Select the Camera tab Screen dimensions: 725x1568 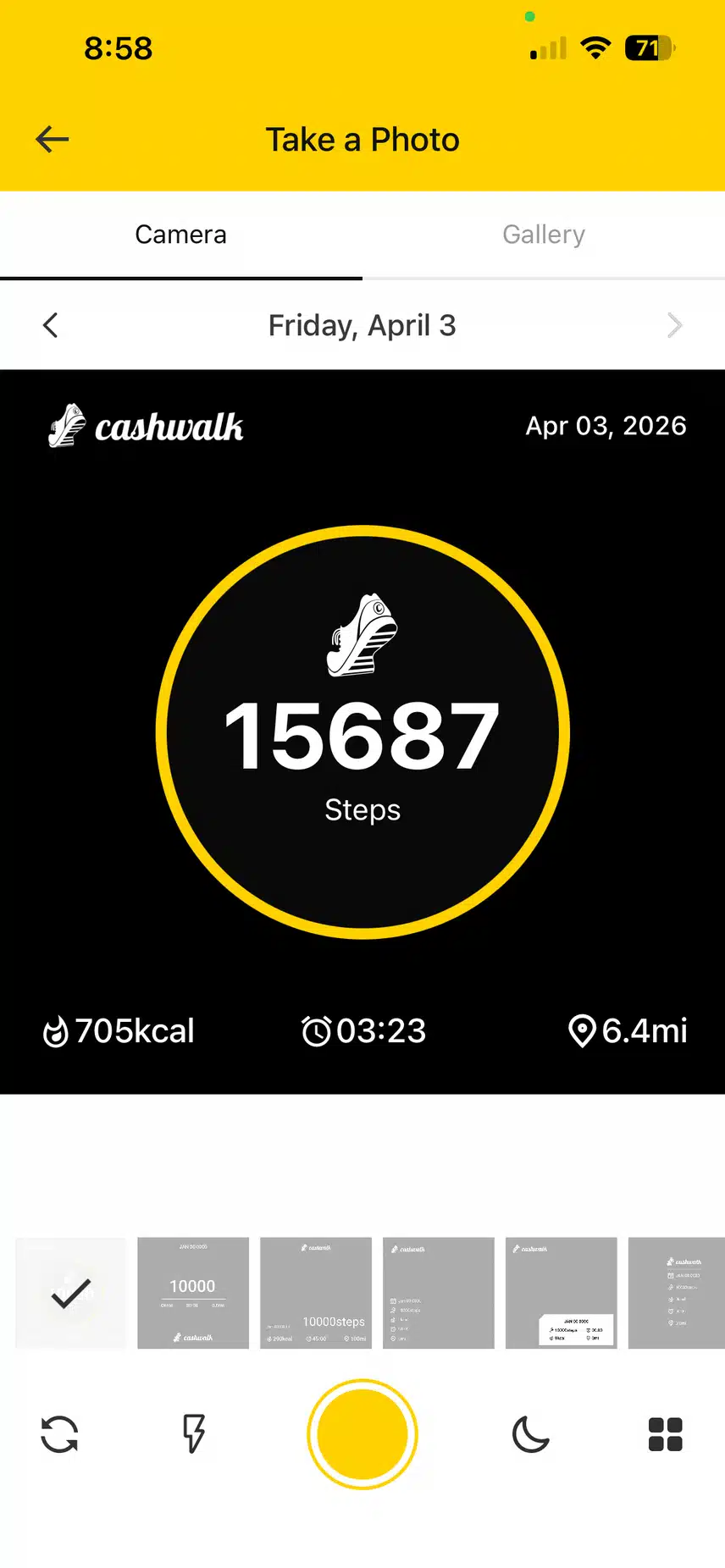point(180,235)
